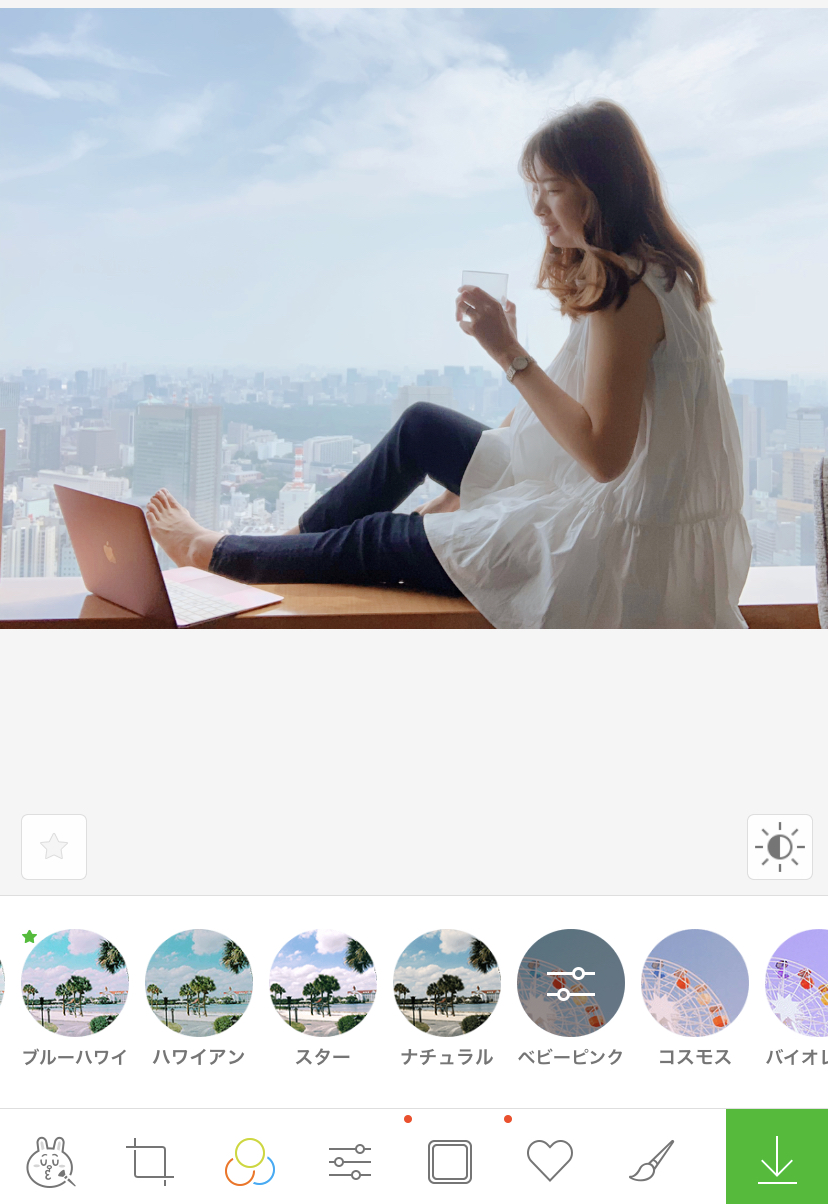Open the heart stamp tool

tap(550, 1161)
